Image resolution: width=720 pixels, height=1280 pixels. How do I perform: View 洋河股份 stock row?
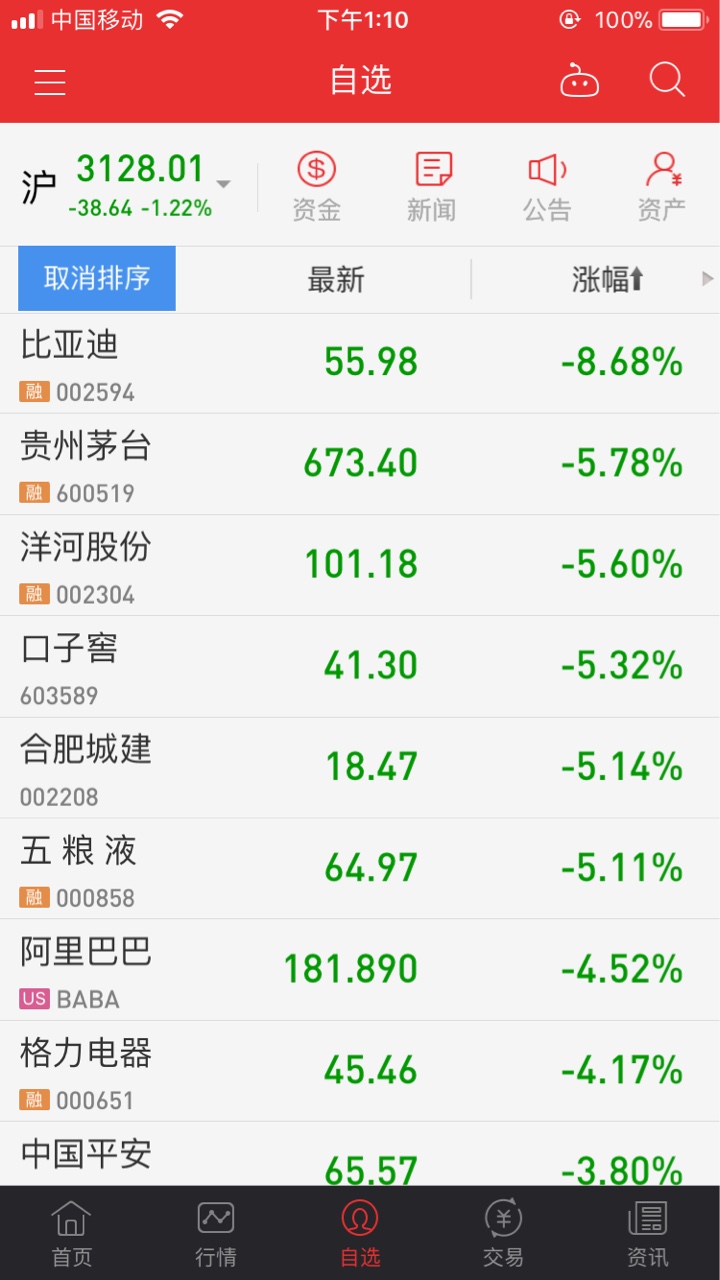pos(360,565)
